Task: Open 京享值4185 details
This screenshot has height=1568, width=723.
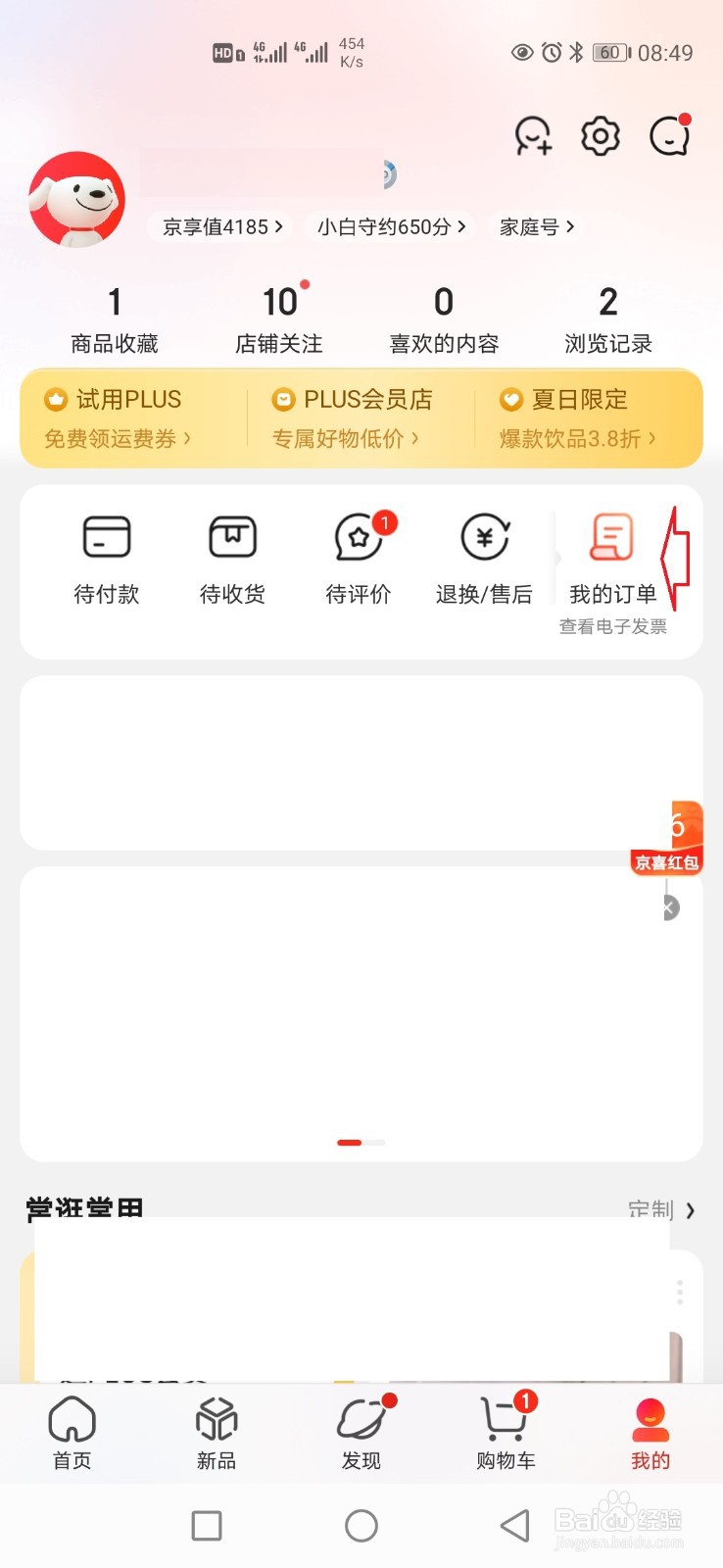Action: pos(222,227)
